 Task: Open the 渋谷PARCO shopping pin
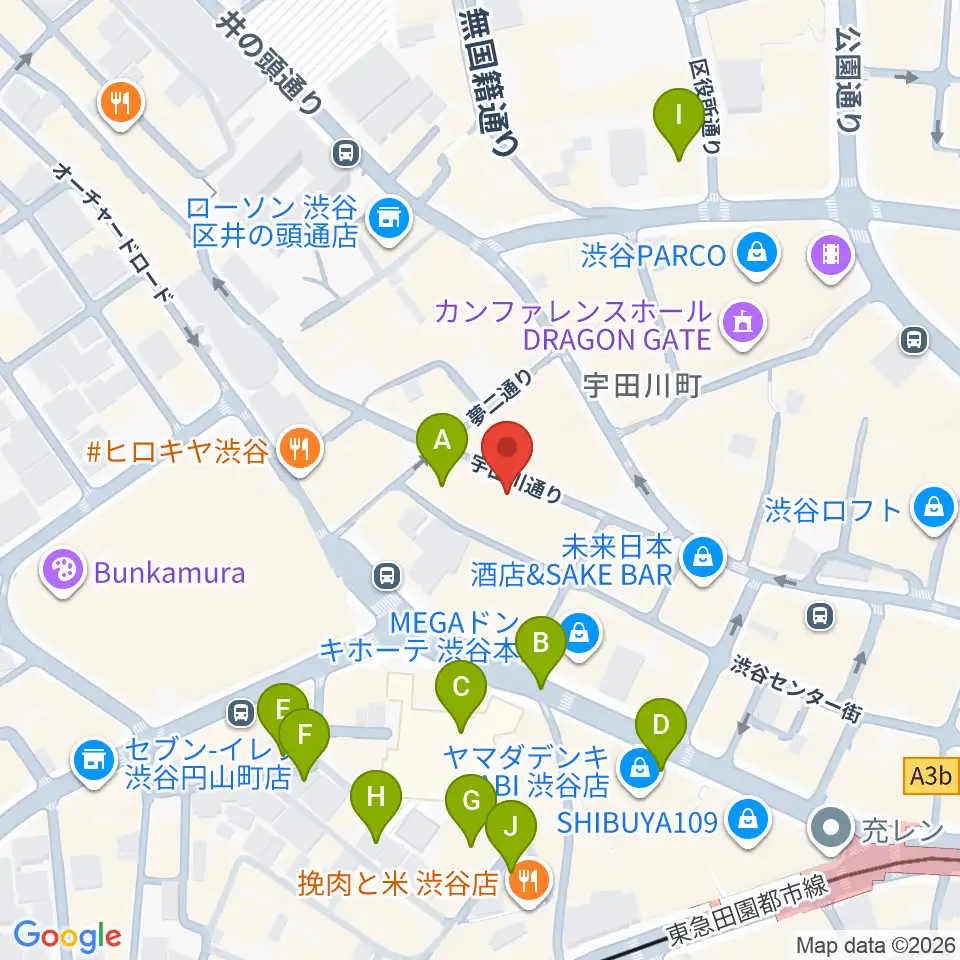tap(757, 255)
